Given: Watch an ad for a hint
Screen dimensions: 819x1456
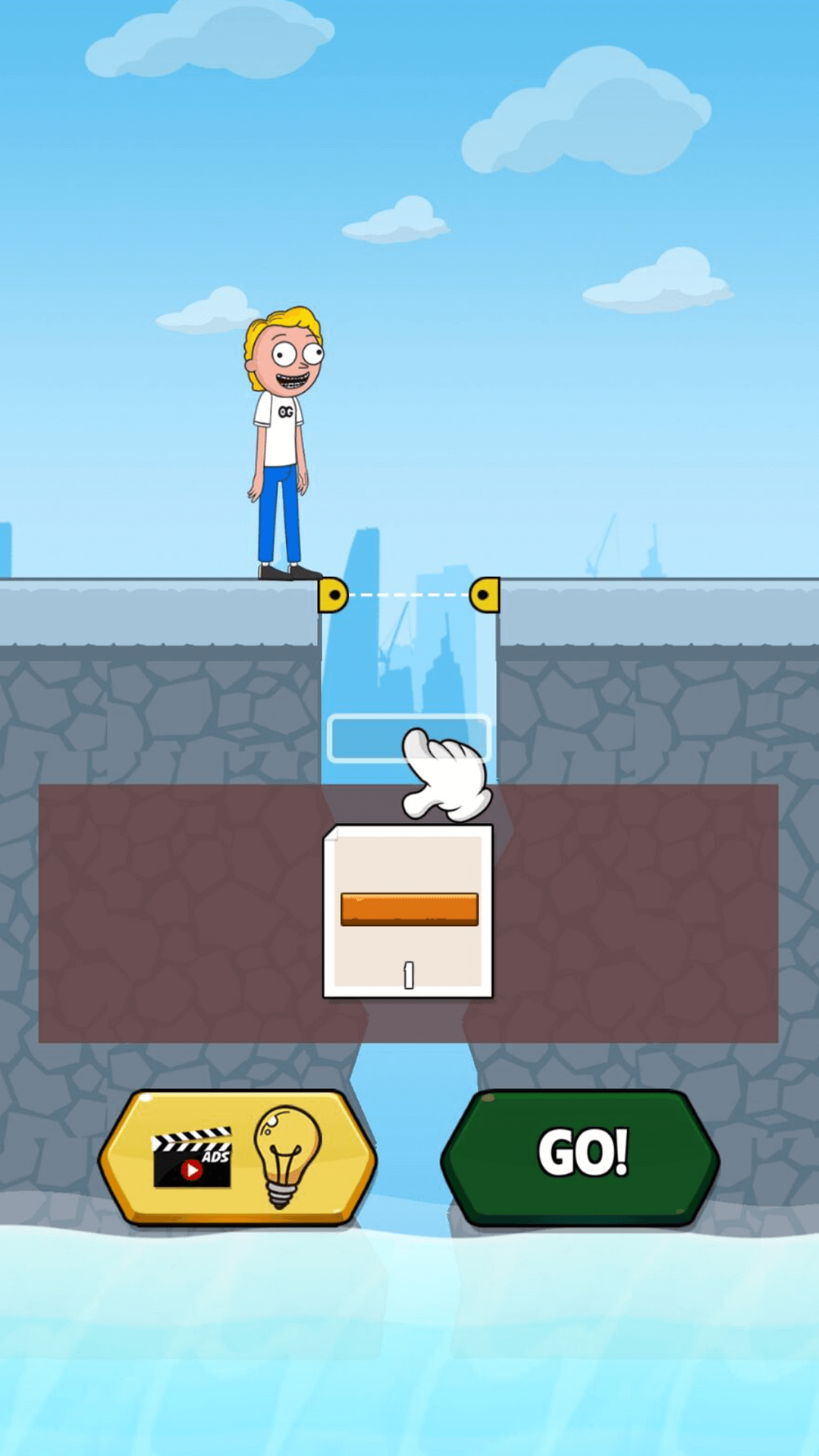Looking at the screenshot, I should (x=237, y=1156).
